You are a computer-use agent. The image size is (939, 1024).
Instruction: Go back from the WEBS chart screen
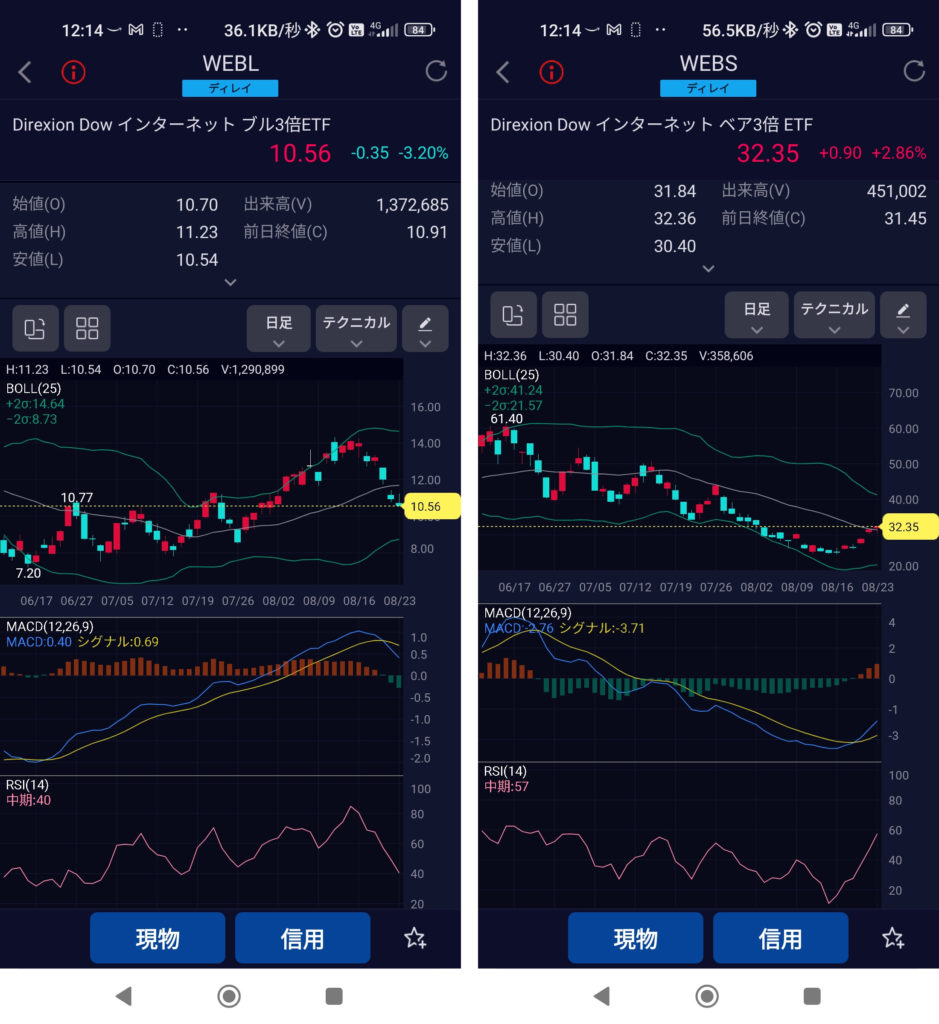coord(504,72)
